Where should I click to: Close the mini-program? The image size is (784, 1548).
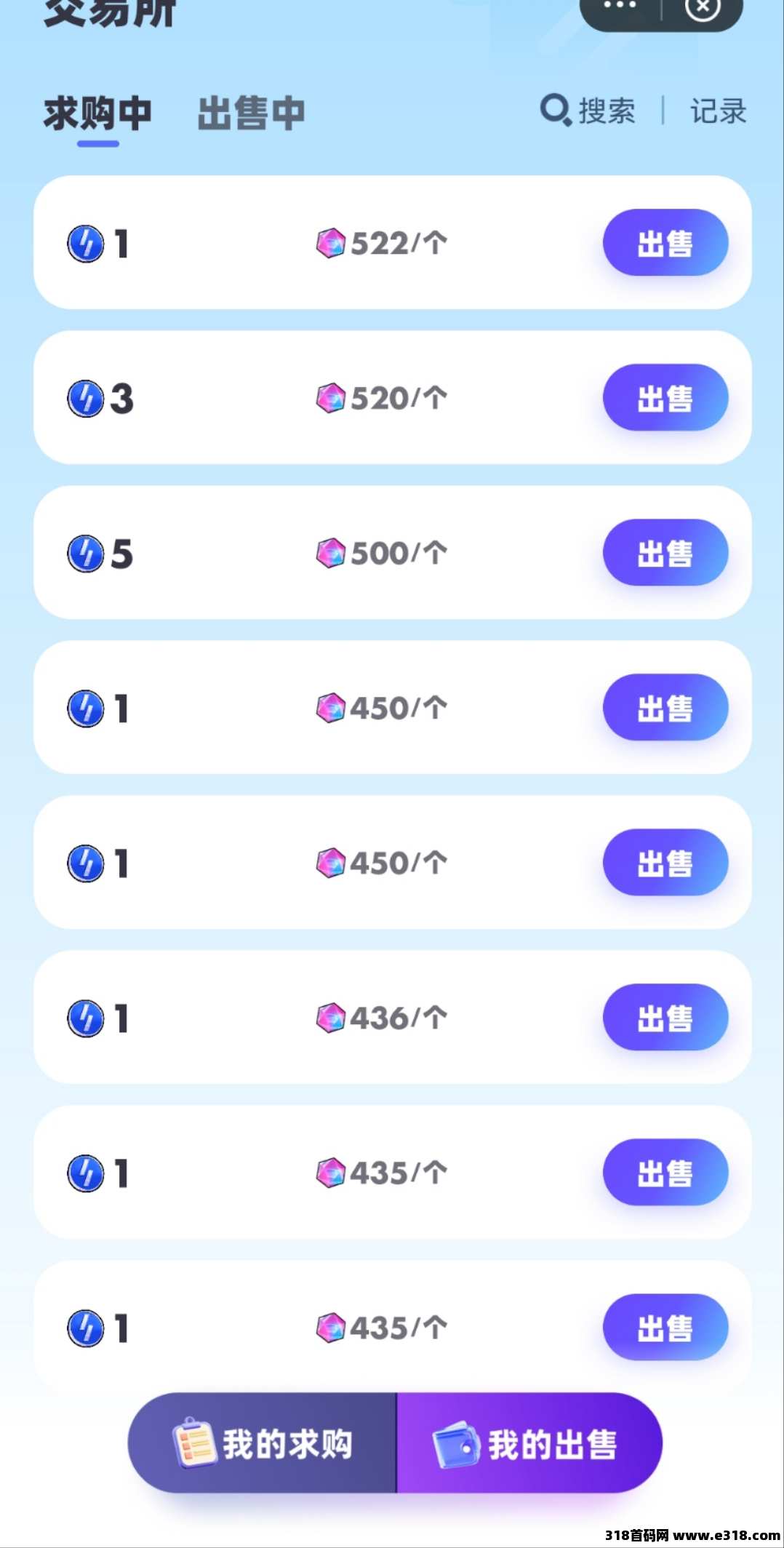[x=703, y=7]
